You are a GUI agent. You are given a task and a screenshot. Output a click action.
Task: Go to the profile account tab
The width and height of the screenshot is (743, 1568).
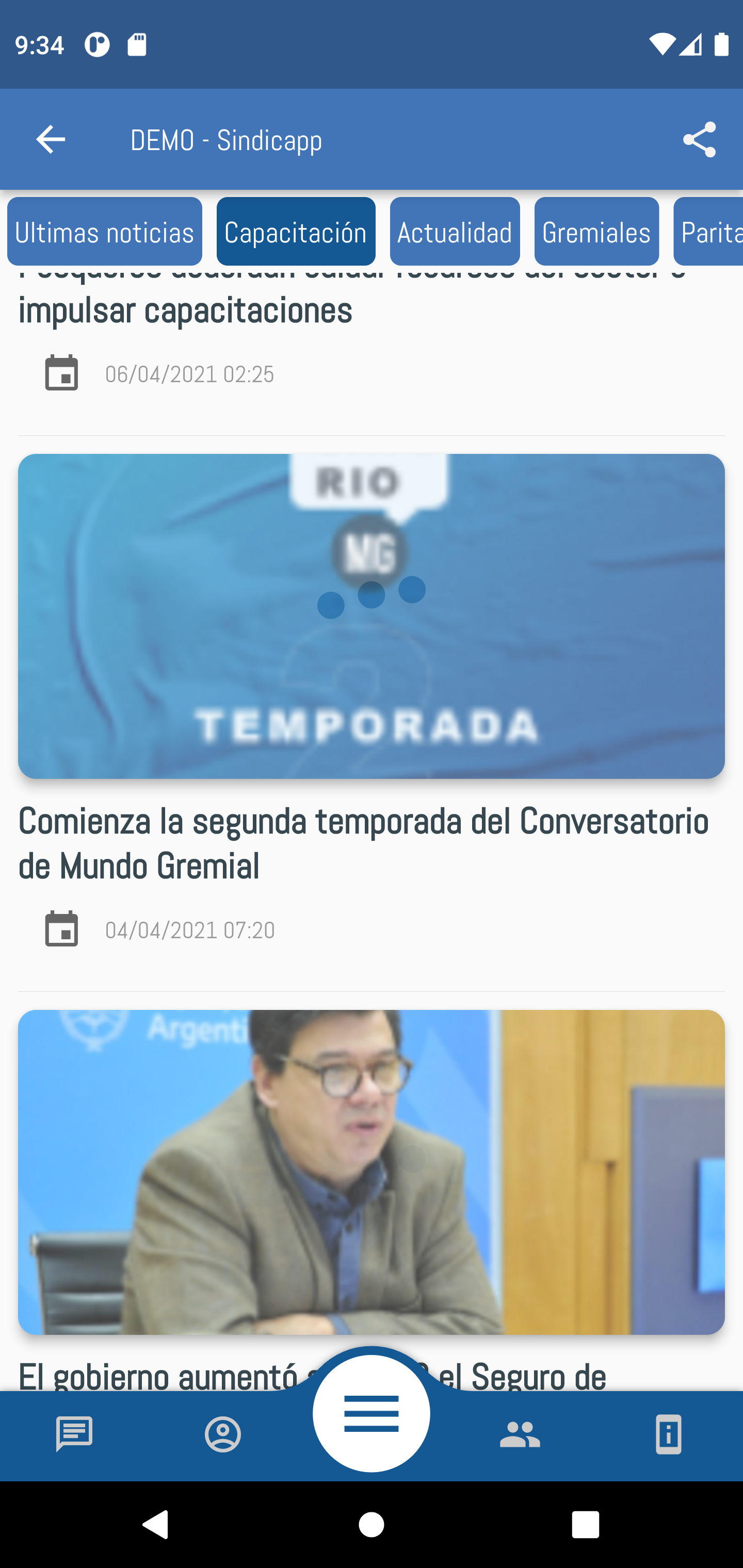tap(223, 1434)
